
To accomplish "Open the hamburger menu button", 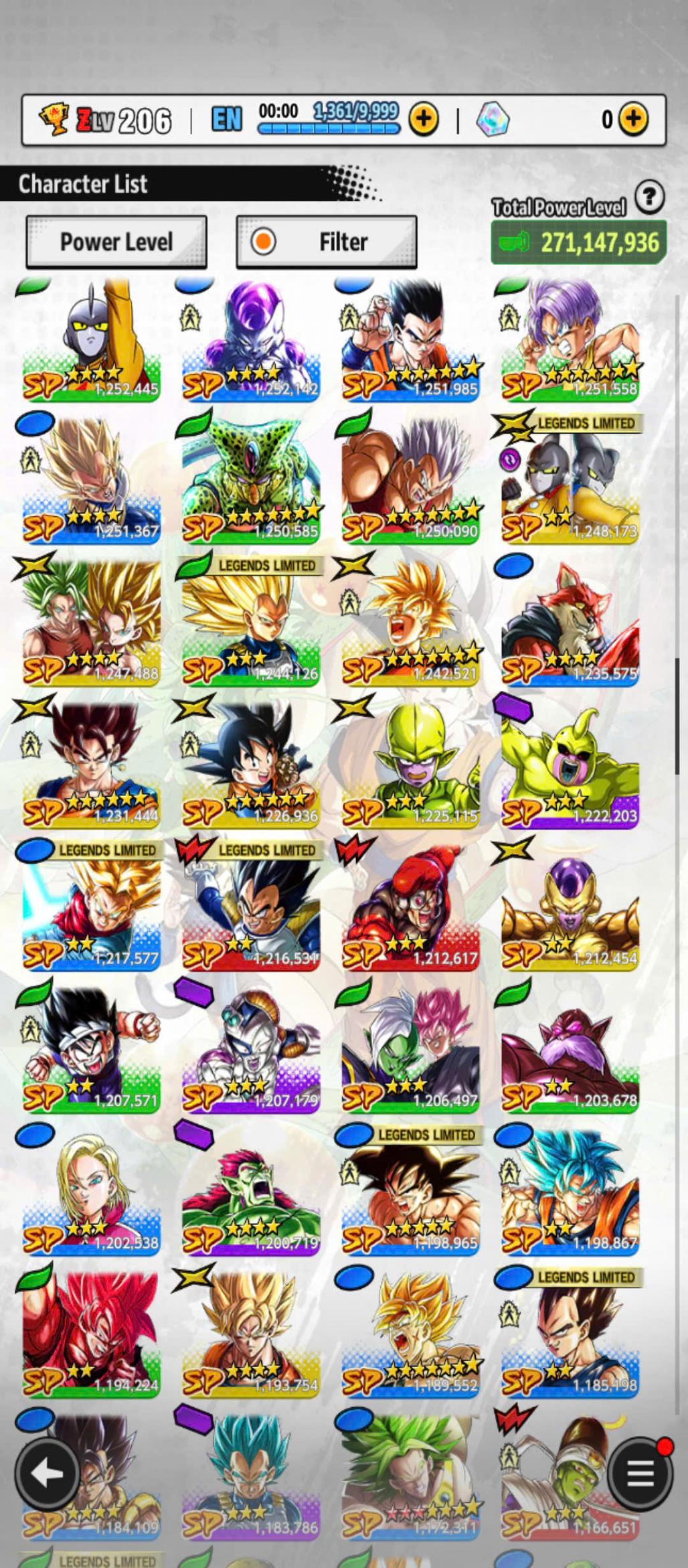I will (640, 1474).
